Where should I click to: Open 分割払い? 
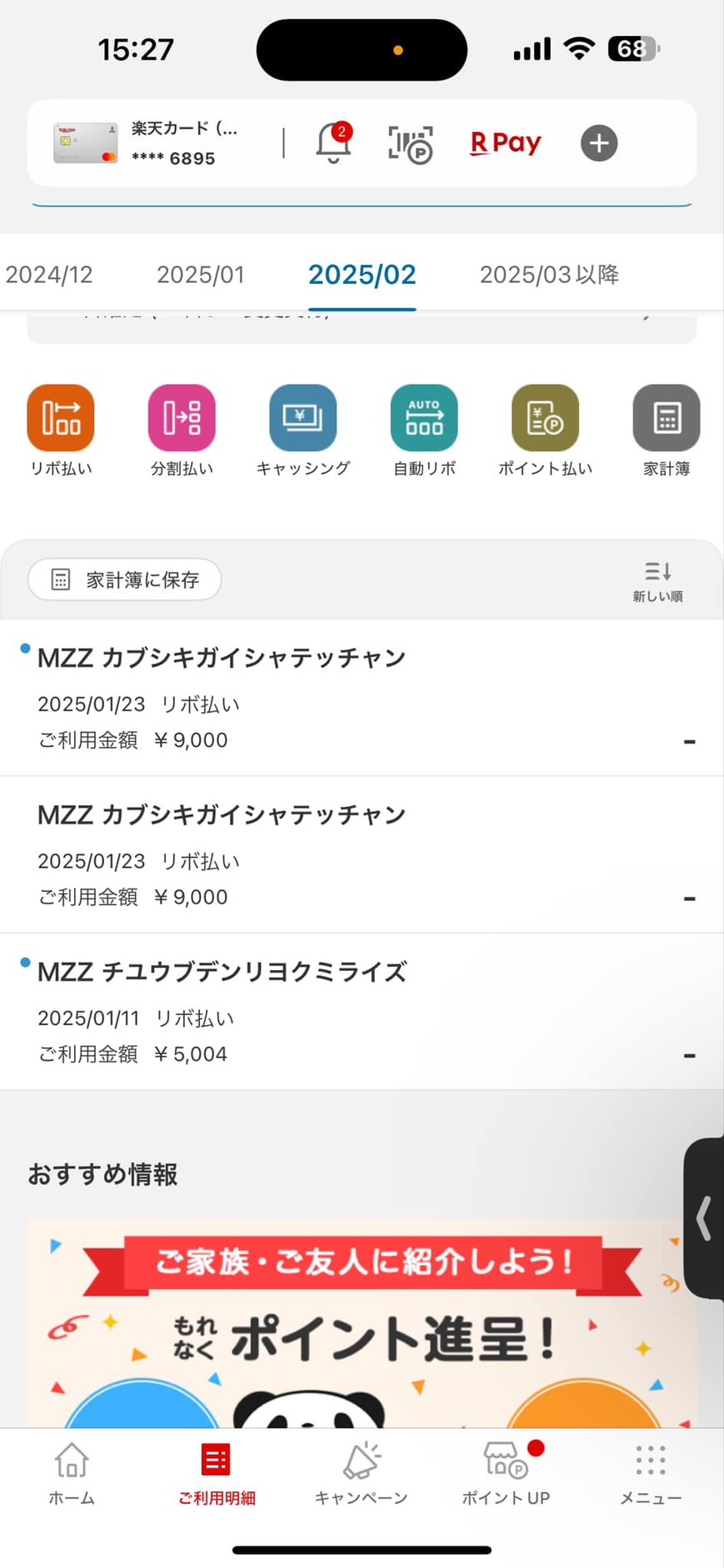click(x=182, y=431)
